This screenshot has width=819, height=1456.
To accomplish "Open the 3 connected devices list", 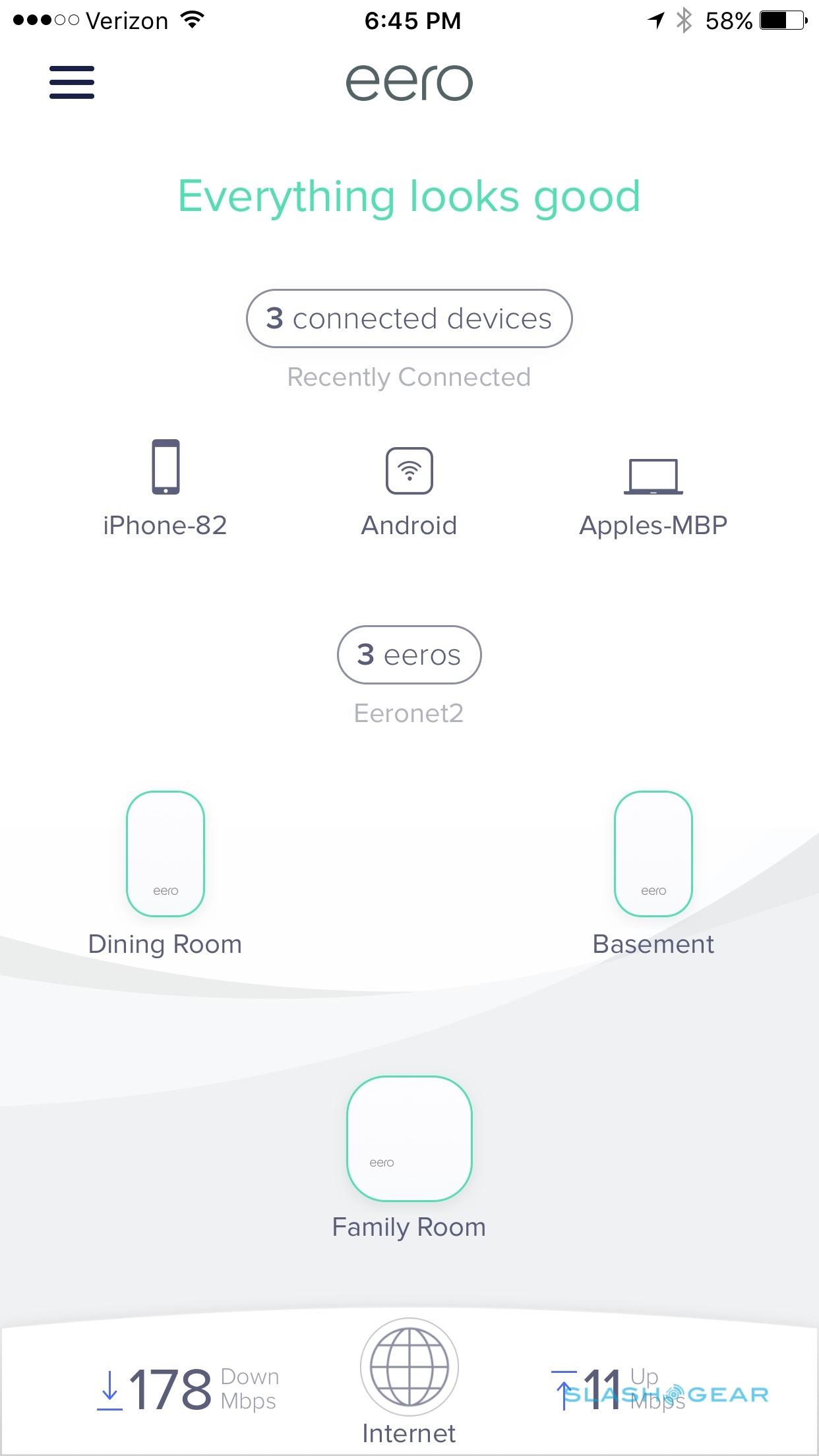I will pos(409,318).
